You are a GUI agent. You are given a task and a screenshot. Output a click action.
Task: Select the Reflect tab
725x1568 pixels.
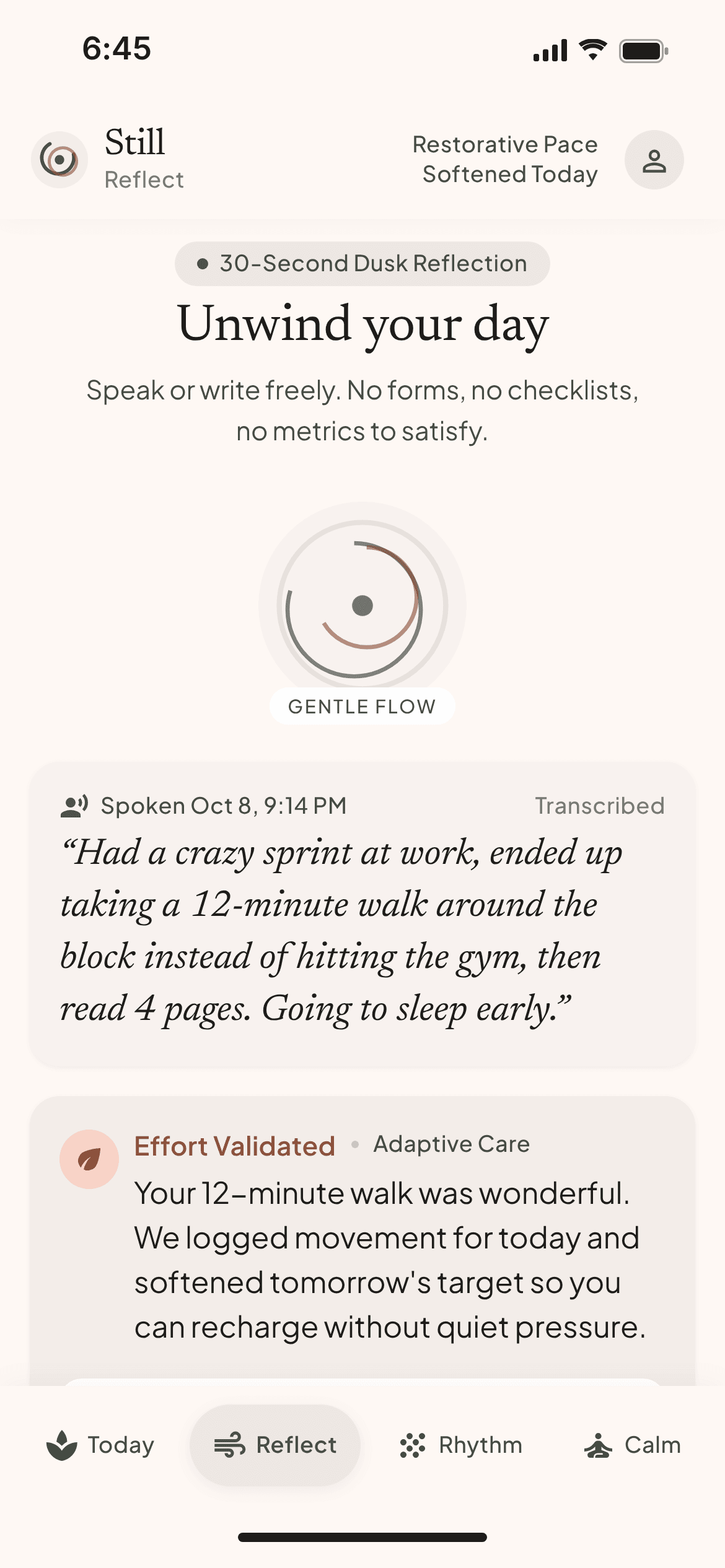pyautogui.click(x=275, y=1445)
